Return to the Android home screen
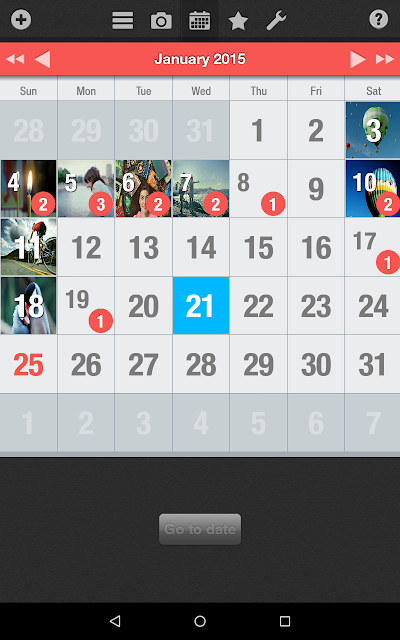 (x=200, y=621)
